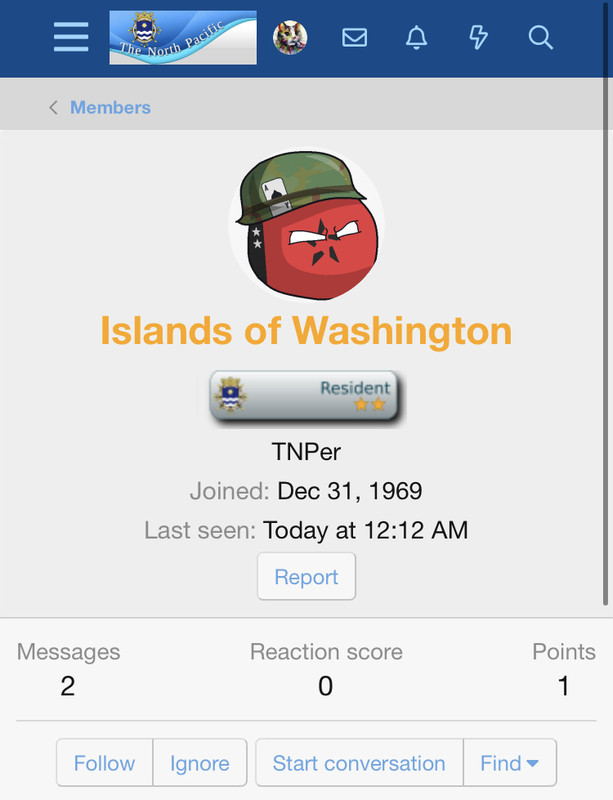
Task: Tap The North Pacific forum logo
Action: [182, 38]
